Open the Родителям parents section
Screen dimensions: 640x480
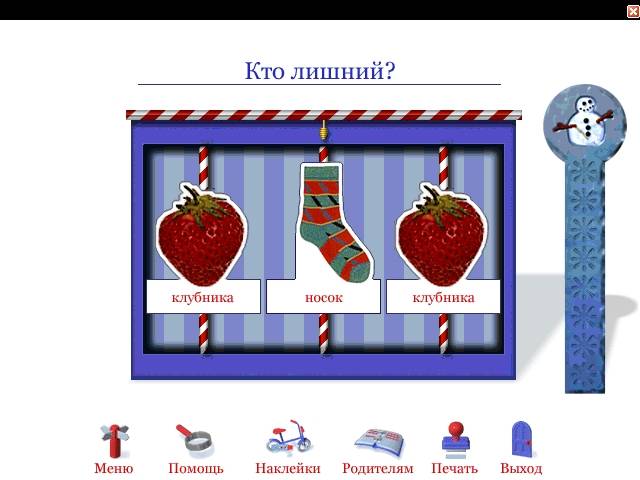point(377,446)
